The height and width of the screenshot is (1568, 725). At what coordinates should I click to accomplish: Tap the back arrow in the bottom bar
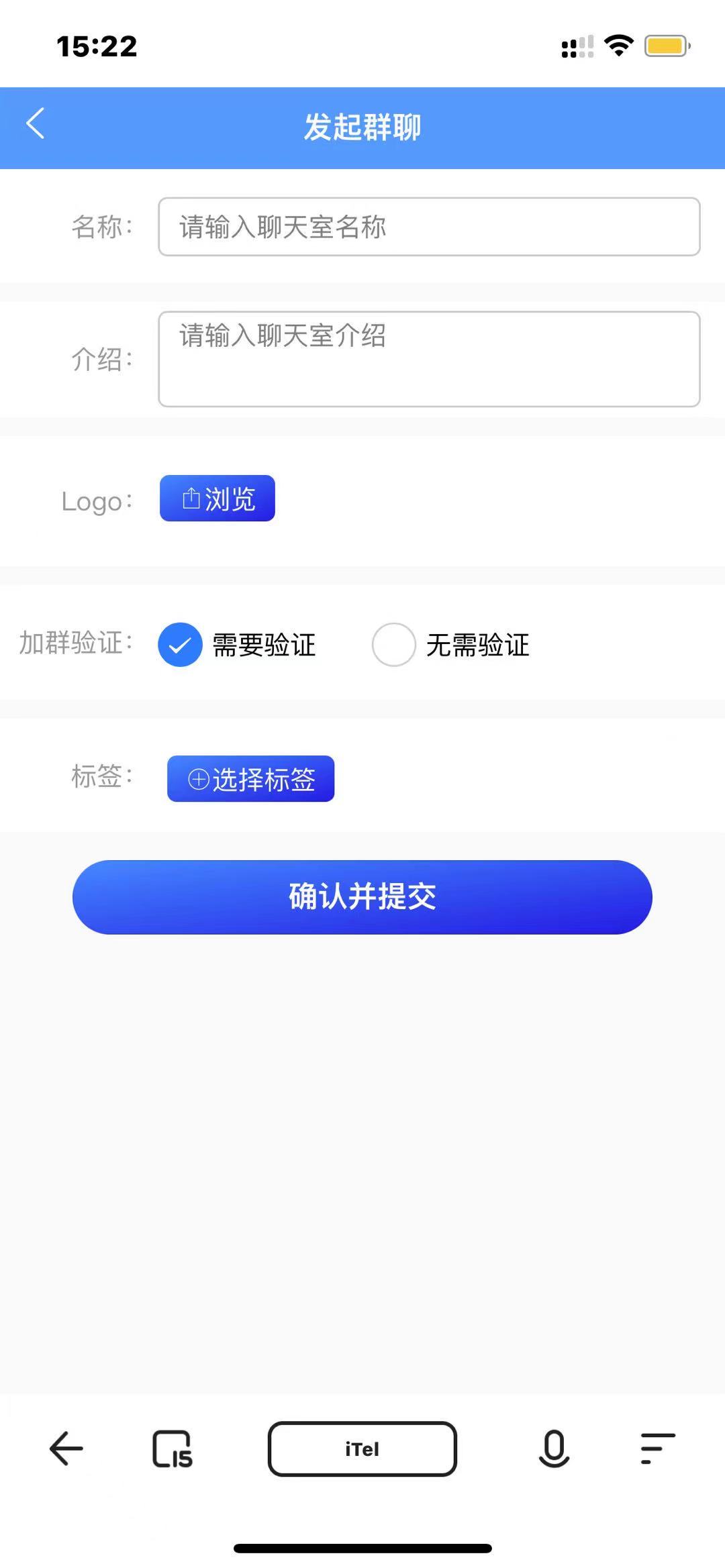click(66, 1449)
